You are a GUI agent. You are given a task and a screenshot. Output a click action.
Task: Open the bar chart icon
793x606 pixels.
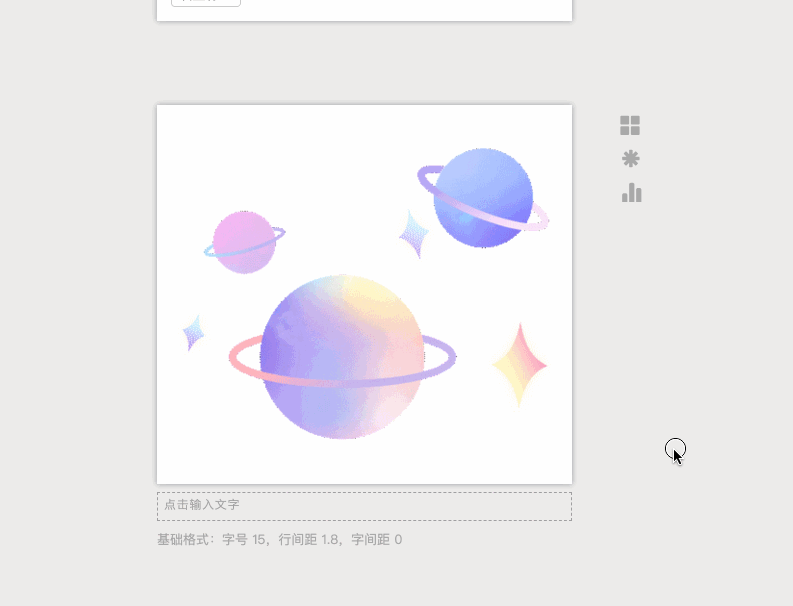631,192
